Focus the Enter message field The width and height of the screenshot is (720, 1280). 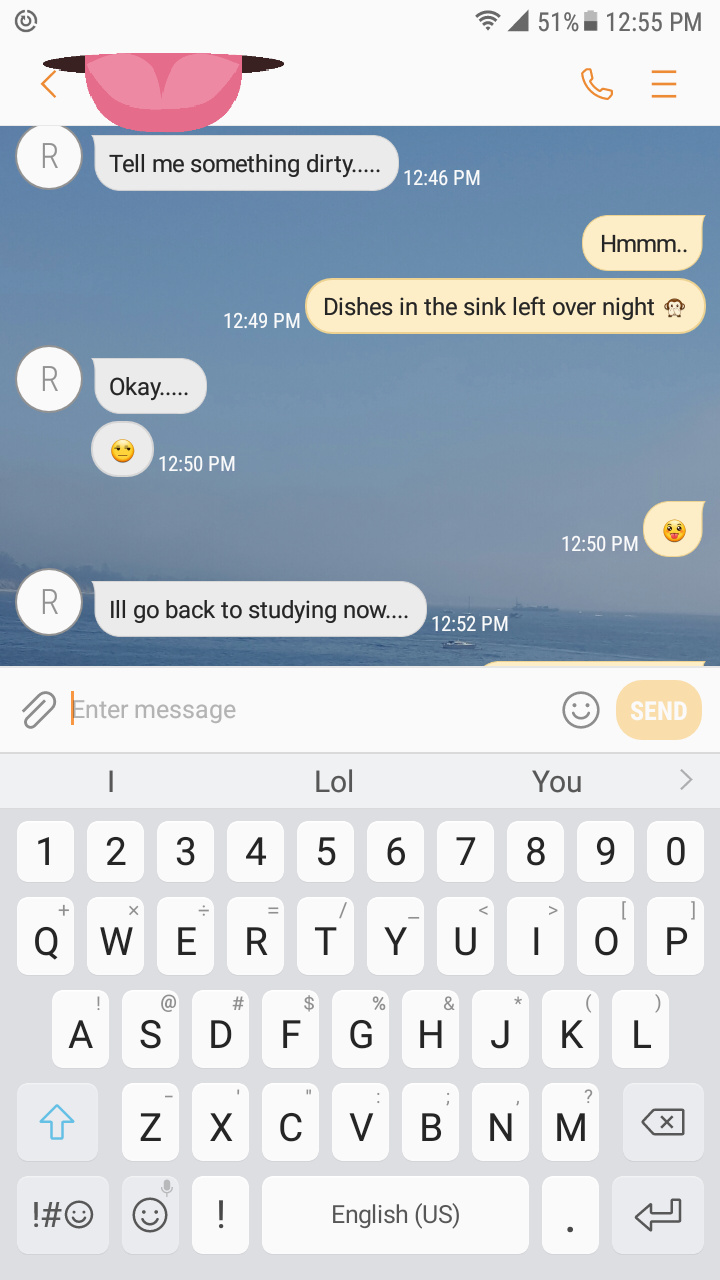(x=310, y=710)
